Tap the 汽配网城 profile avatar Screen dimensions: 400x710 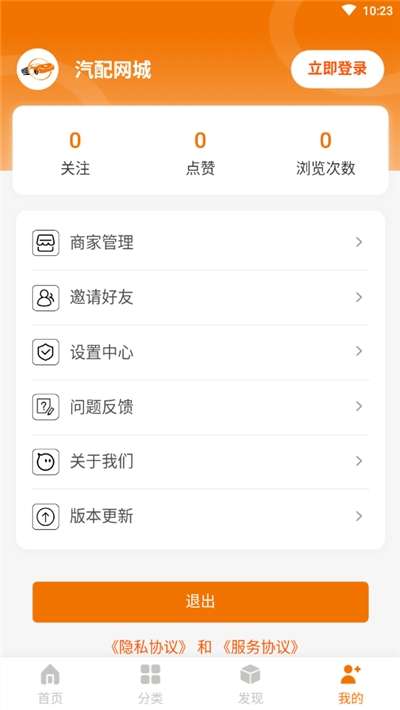click(38, 69)
